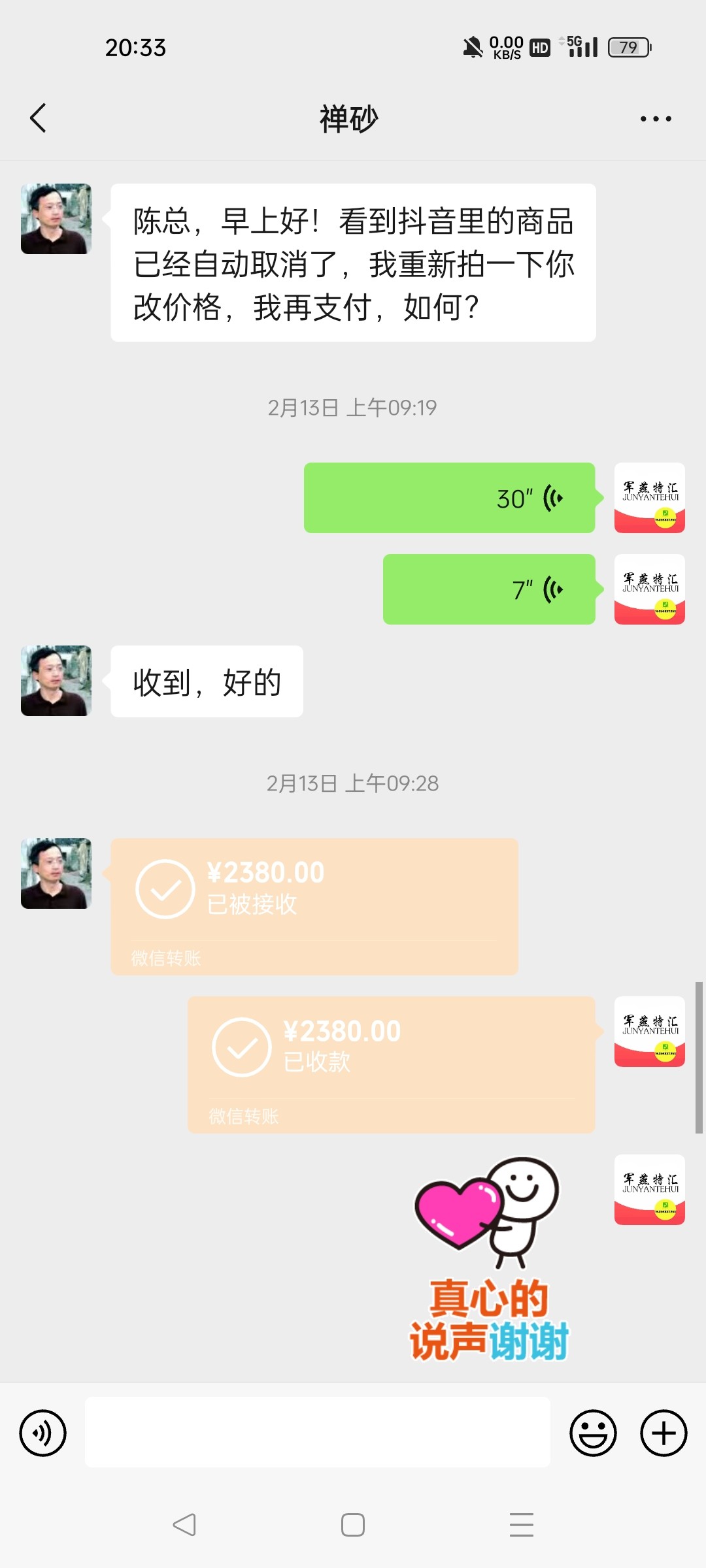Open the ¥2380.00 已收款 transfer card
706x1568 pixels.
click(391, 1064)
